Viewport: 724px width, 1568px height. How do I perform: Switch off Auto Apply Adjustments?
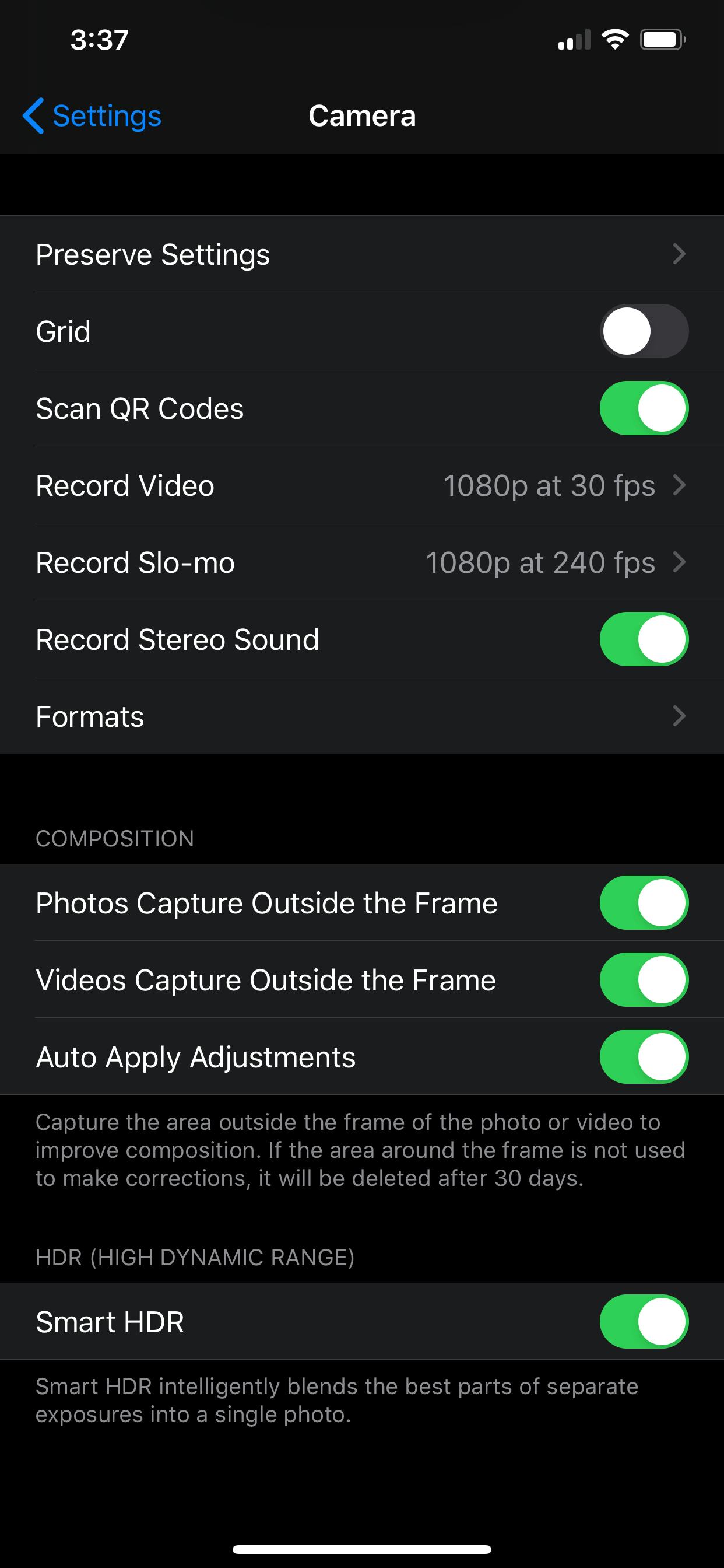(644, 1056)
